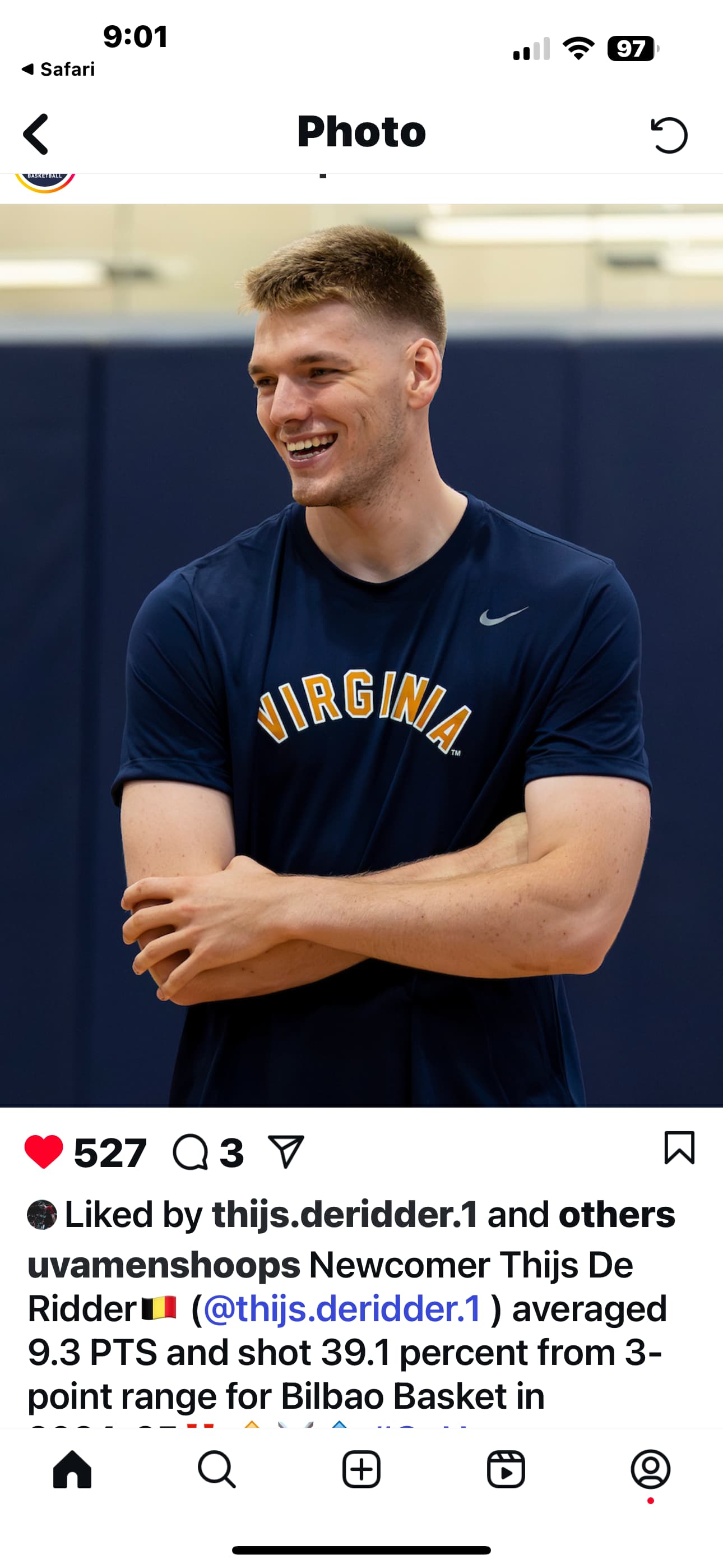Open the uvamenshoops profile from the caption
This screenshot has height=1568, width=723.
coord(164,1265)
